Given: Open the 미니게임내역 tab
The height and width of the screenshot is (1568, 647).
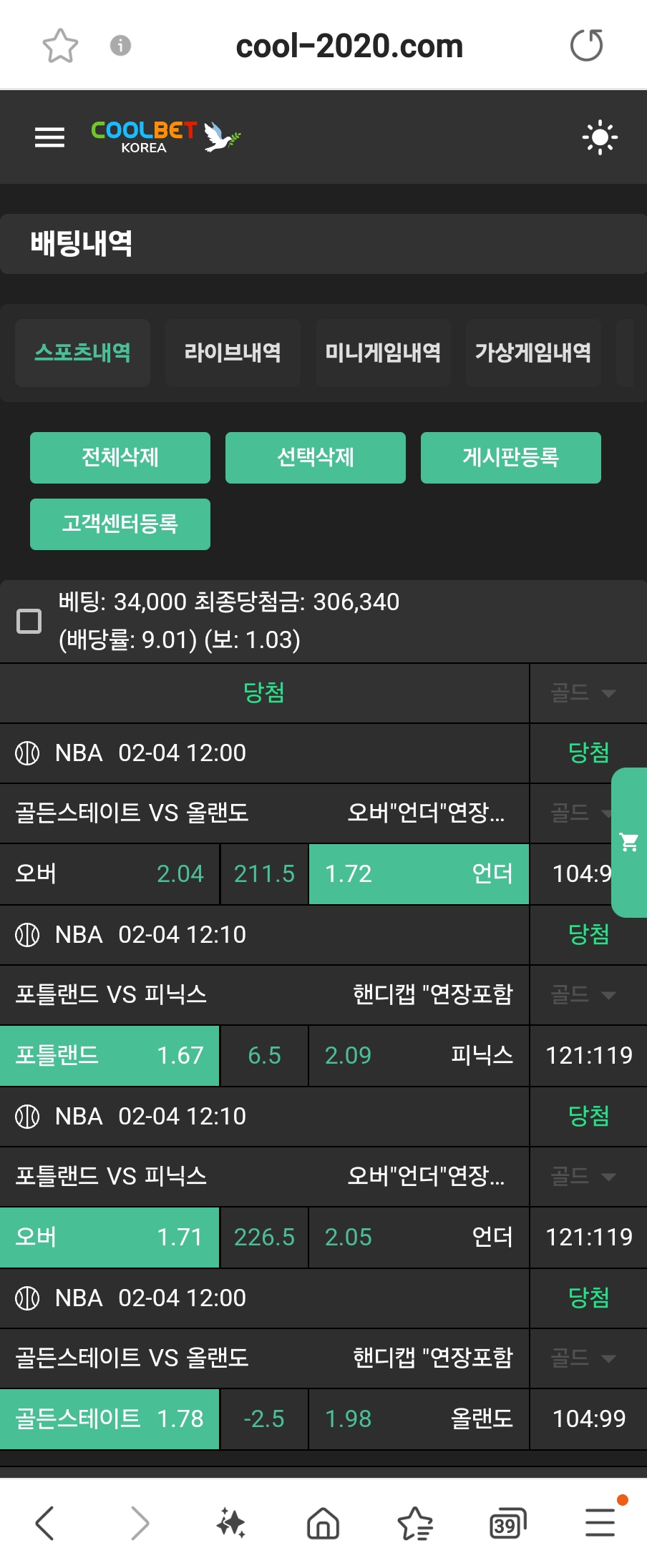Looking at the screenshot, I should pos(383,353).
